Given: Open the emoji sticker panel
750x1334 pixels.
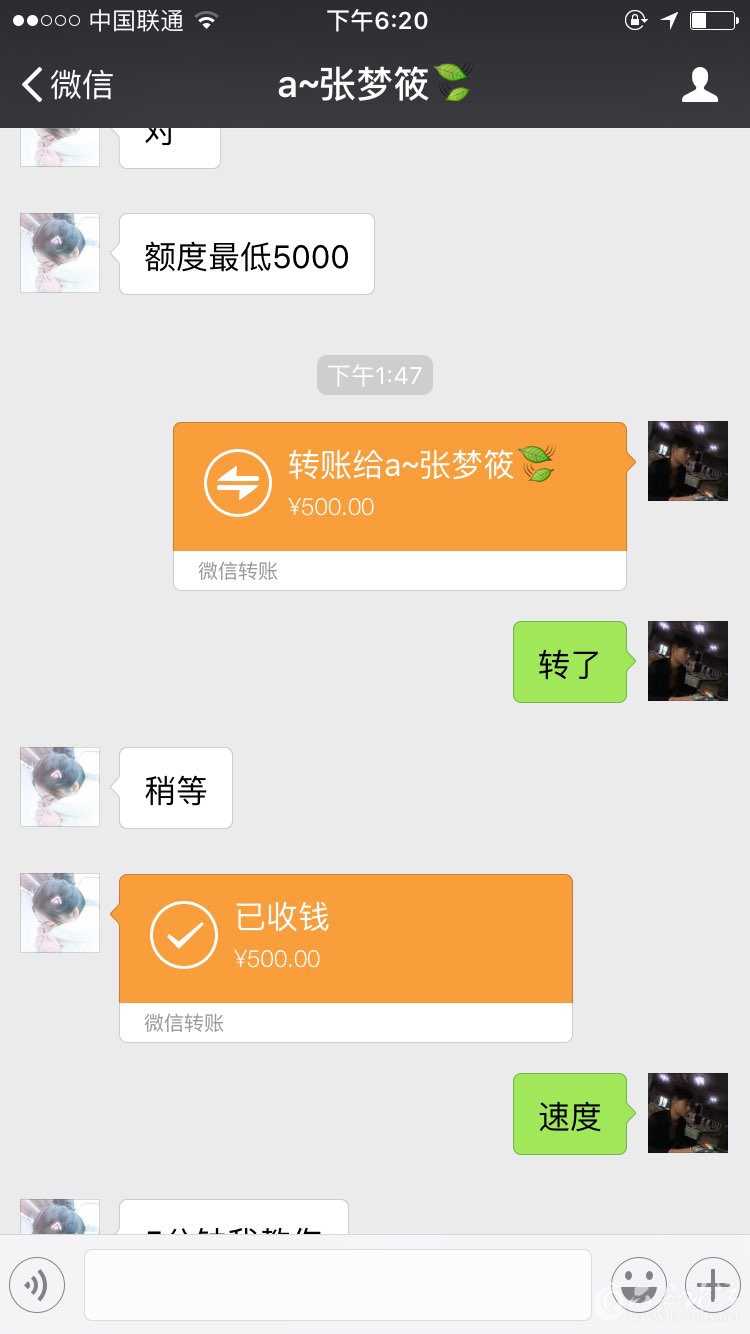Looking at the screenshot, I should click(x=638, y=1285).
